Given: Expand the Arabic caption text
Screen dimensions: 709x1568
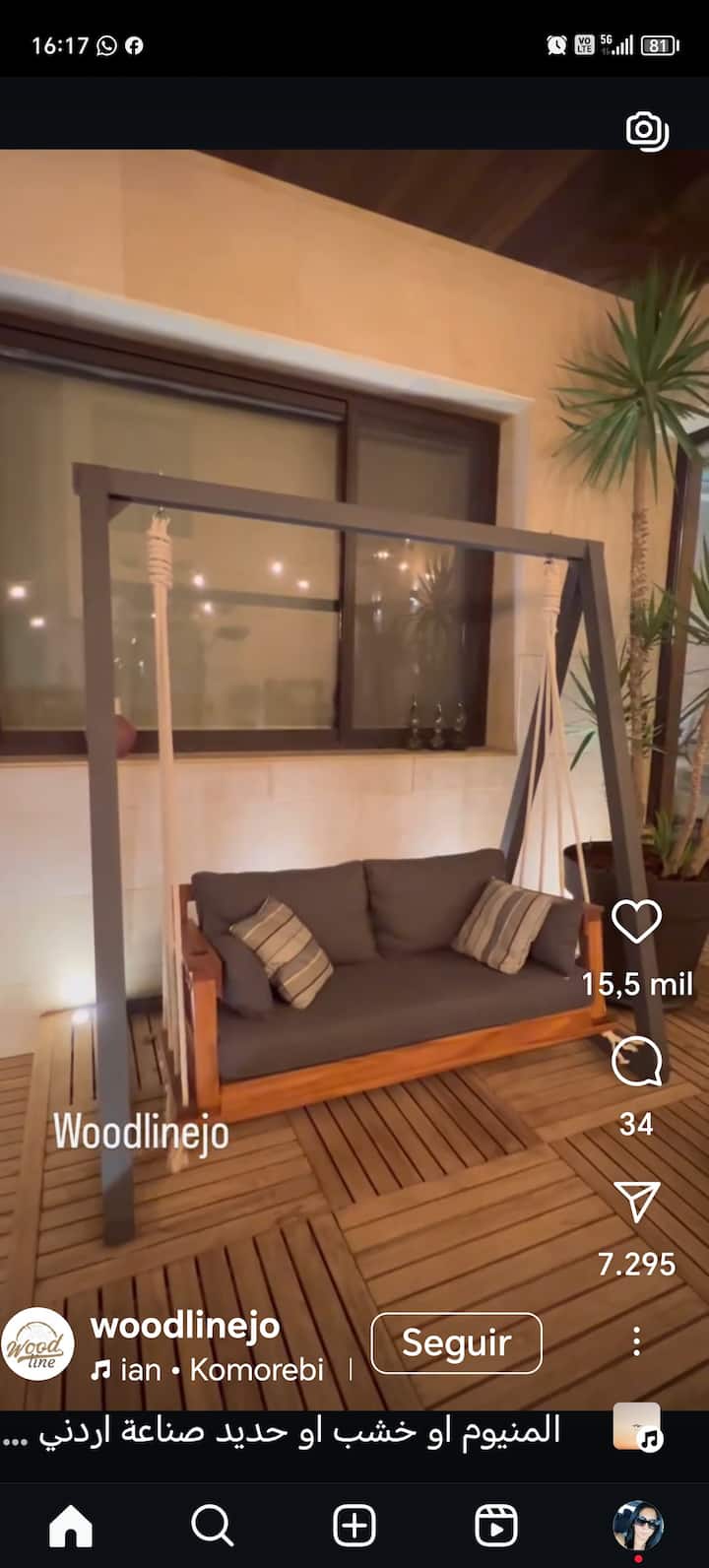Looking at the screenshot, I should coord(286,1431).
